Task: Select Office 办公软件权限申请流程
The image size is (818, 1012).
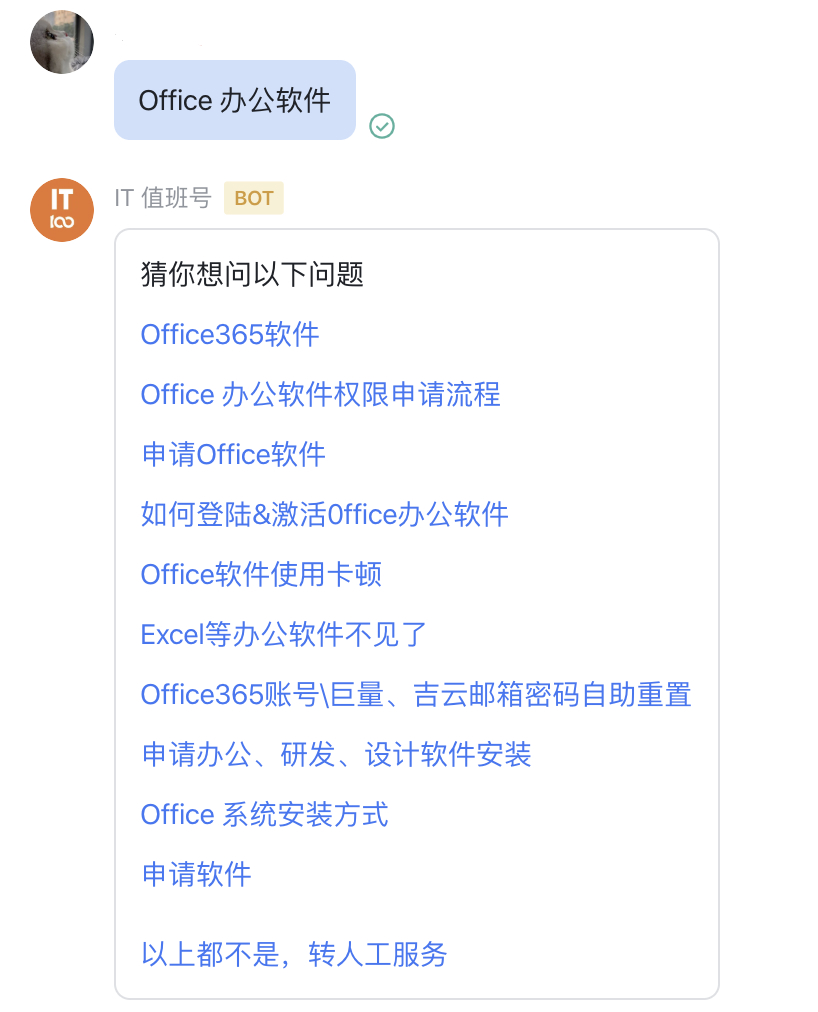Action: 321,395
